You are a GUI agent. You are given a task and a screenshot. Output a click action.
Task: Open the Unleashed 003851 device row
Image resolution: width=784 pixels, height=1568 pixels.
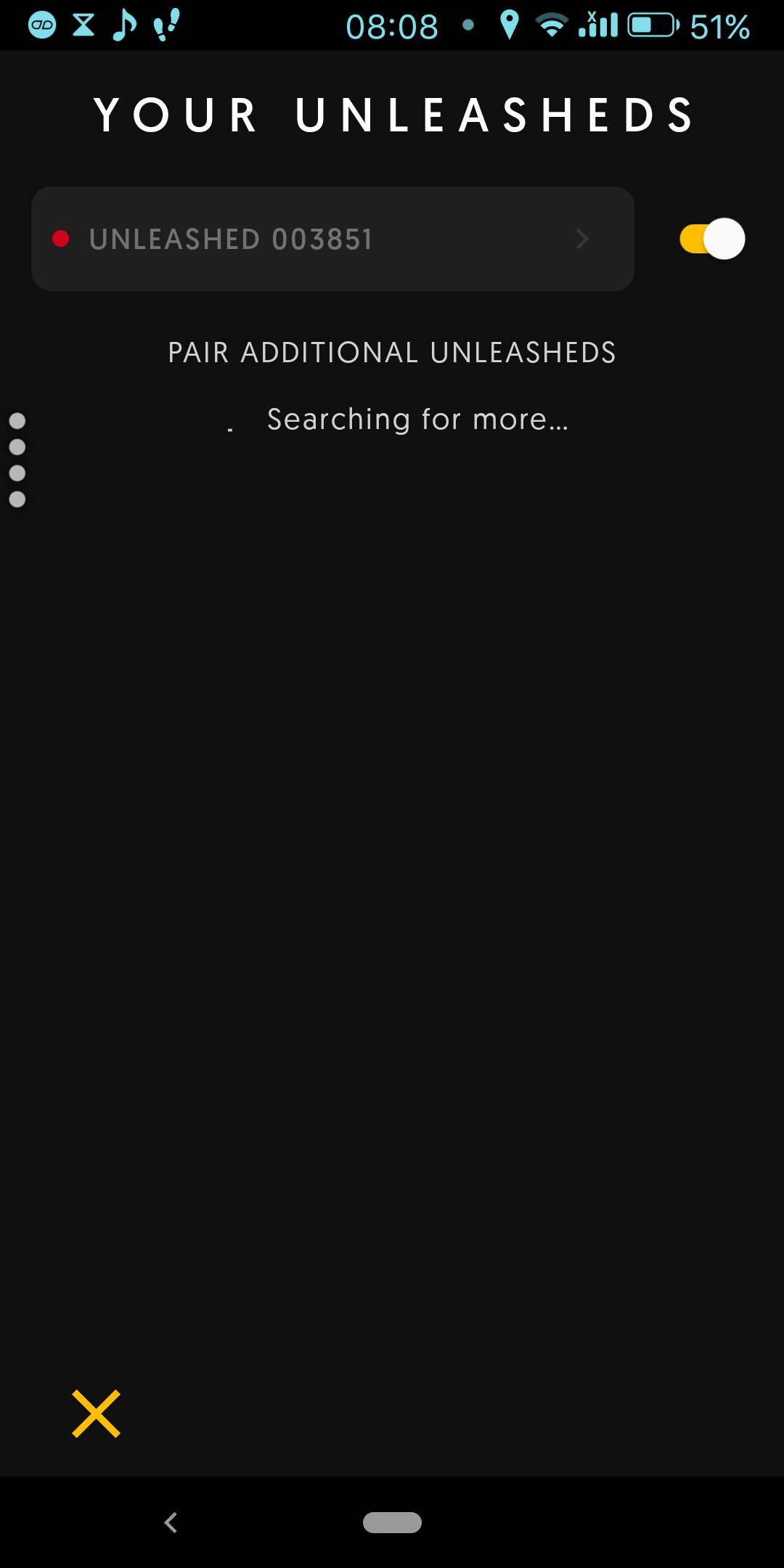(x=332, y=239)
